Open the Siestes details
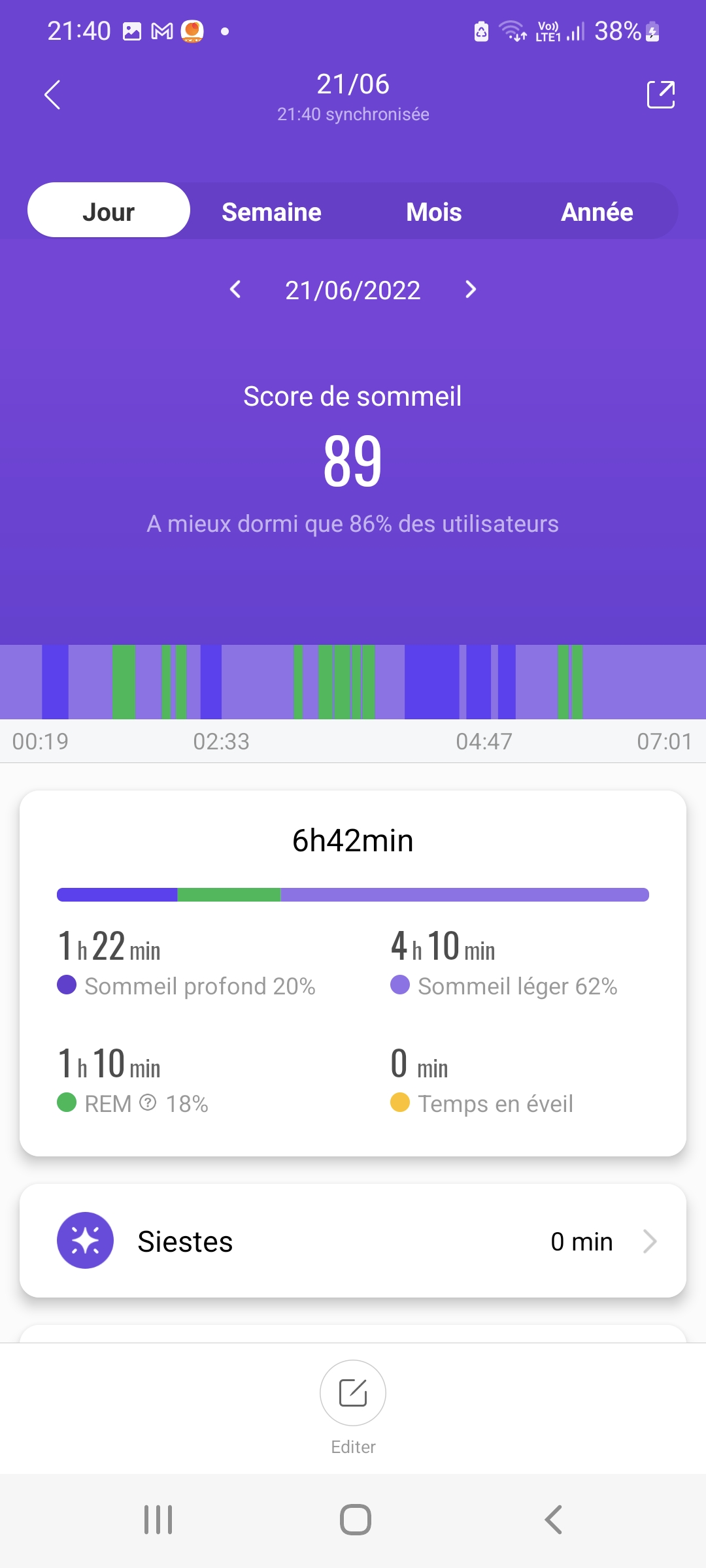The image size is (706, 1568). tap(353, 1241)
